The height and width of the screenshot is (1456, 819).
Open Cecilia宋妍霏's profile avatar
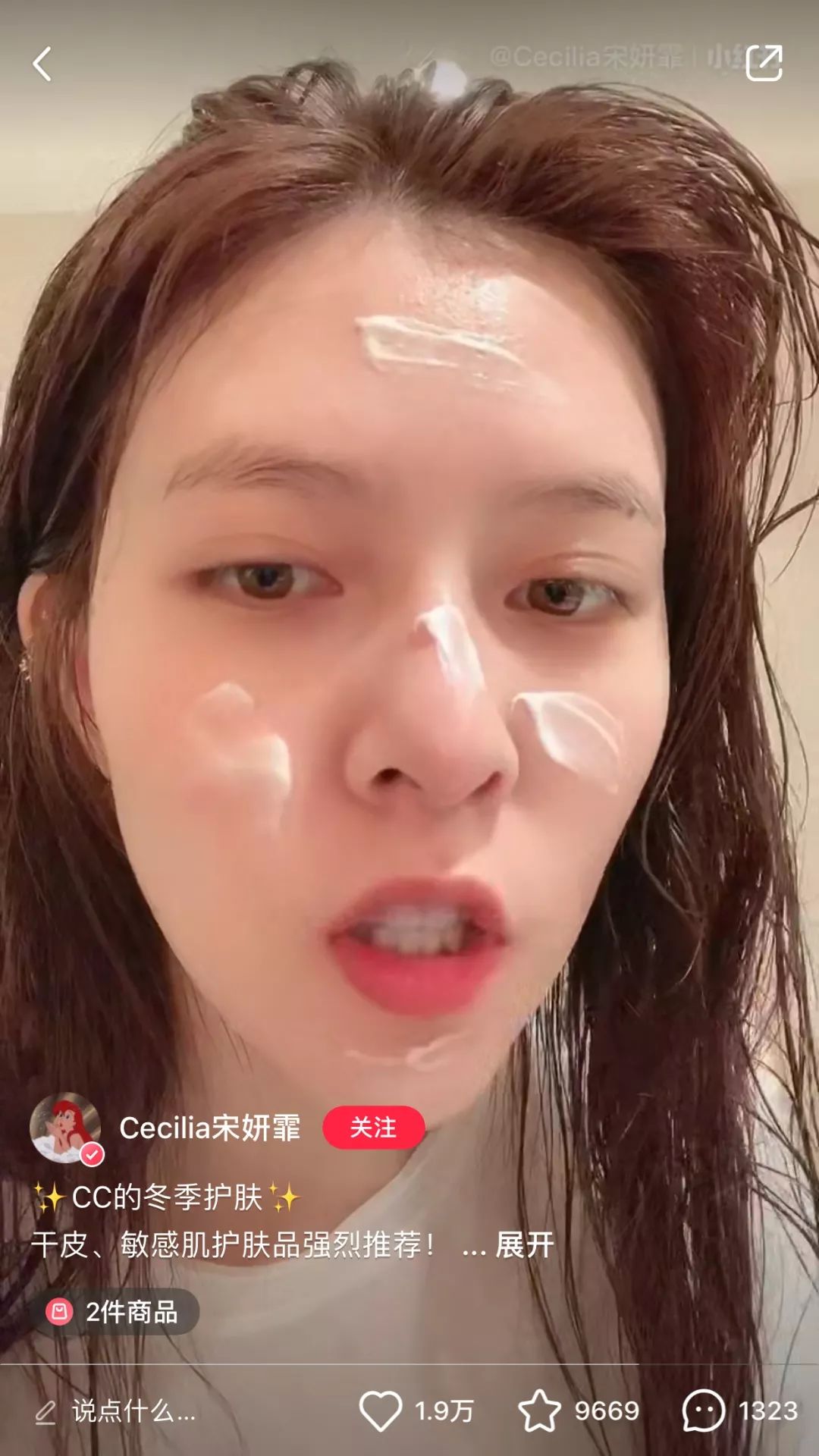pyautogui.click(x=65, y=1128)
